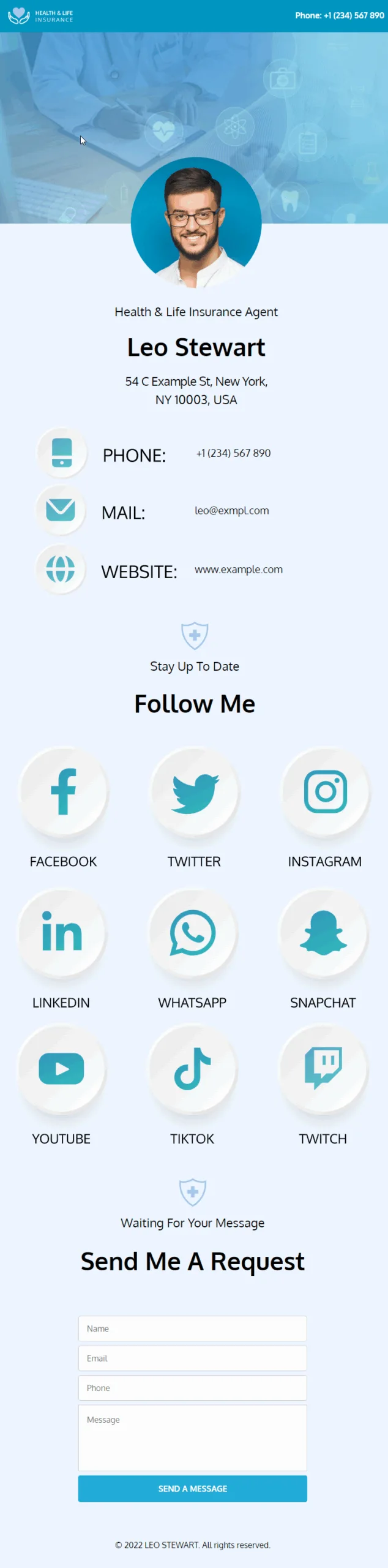The width and height of the screenshot is (388, 1568).
Task: Focus the Name field
Action: [x=192, y=1329]
